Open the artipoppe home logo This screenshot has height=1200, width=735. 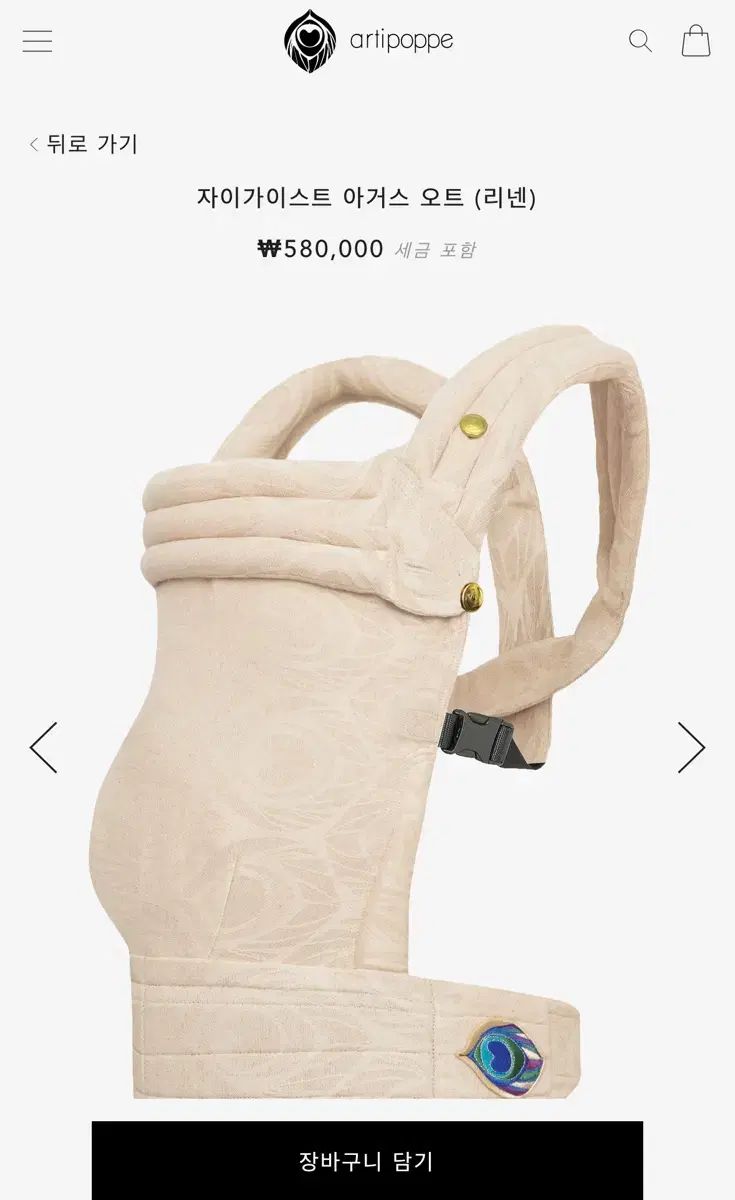pos(368,41)
